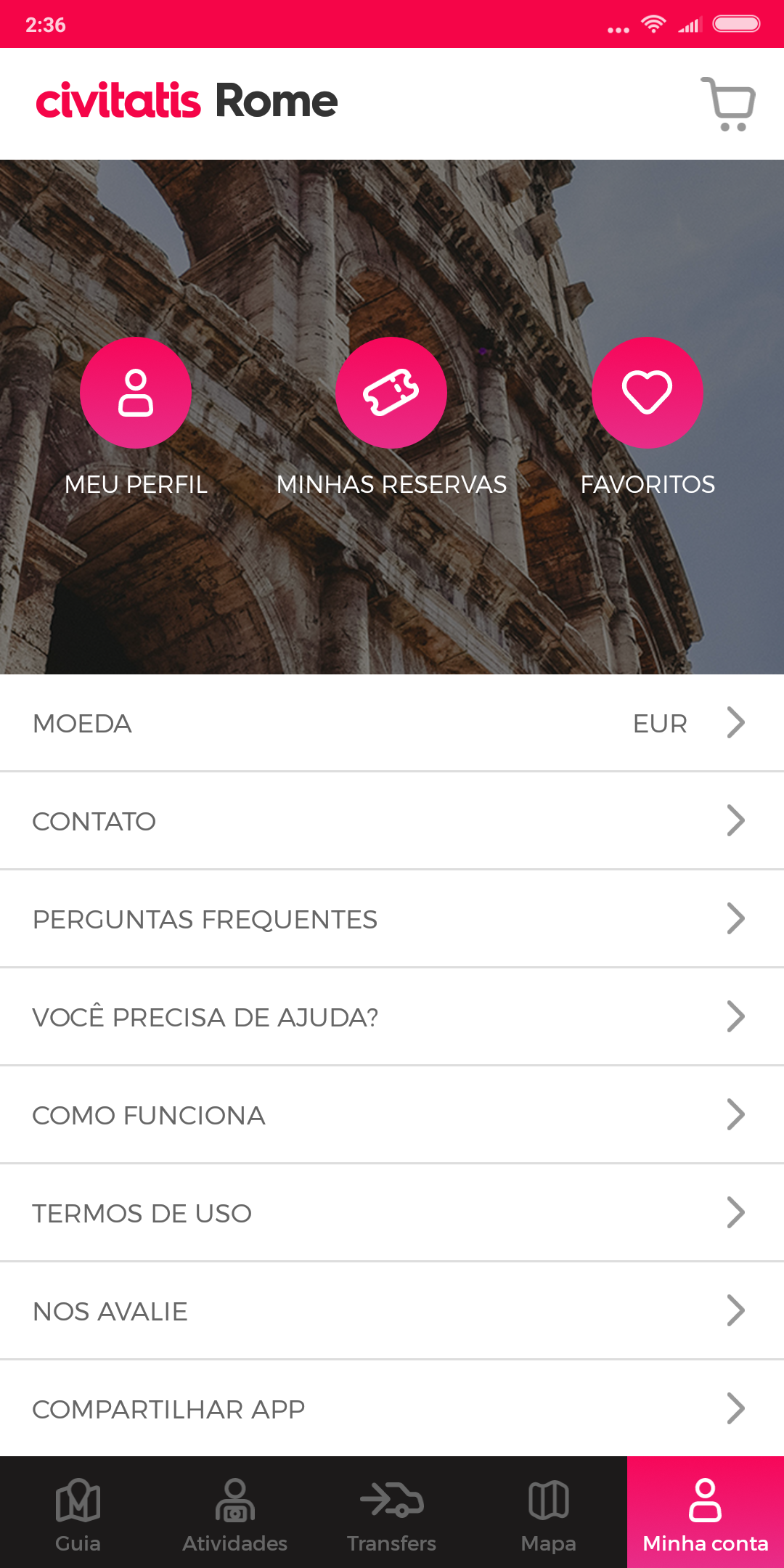784x1568 pixels.
Task: Open the Contato row
Action: tap(392, 821)
